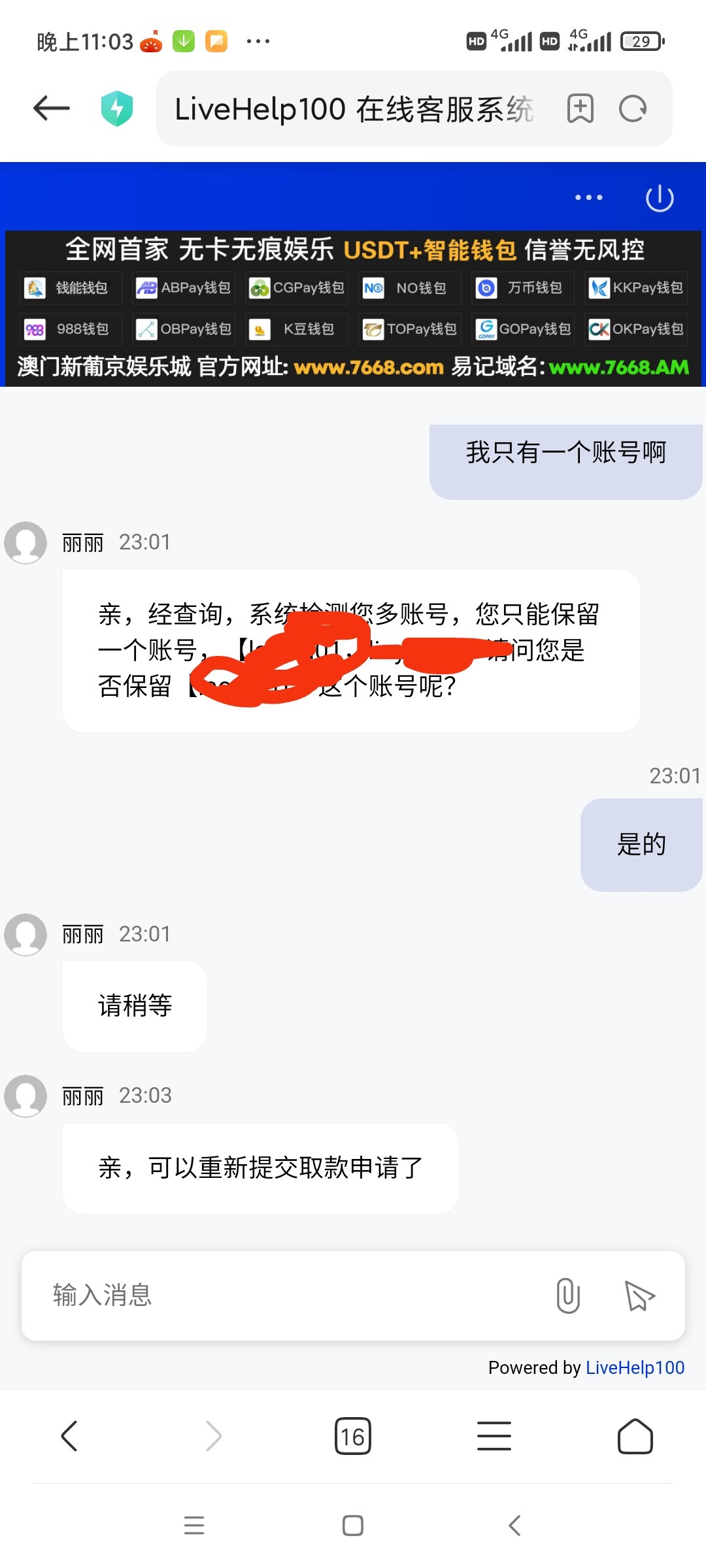Attach a file with the paperclip
This screenshot has width=706, height=1568.
[x=568, y=1295]
